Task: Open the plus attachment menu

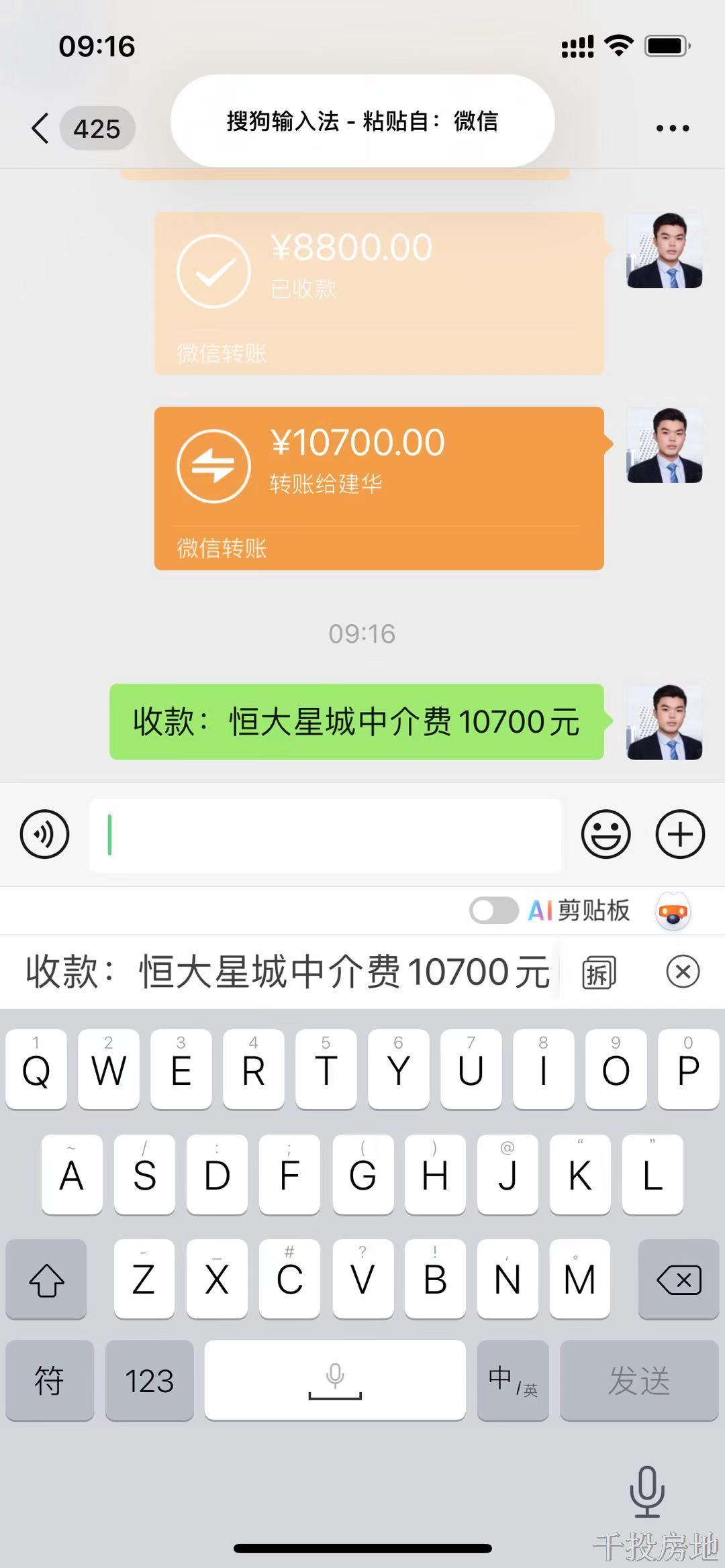Action: tap(680, 835)
